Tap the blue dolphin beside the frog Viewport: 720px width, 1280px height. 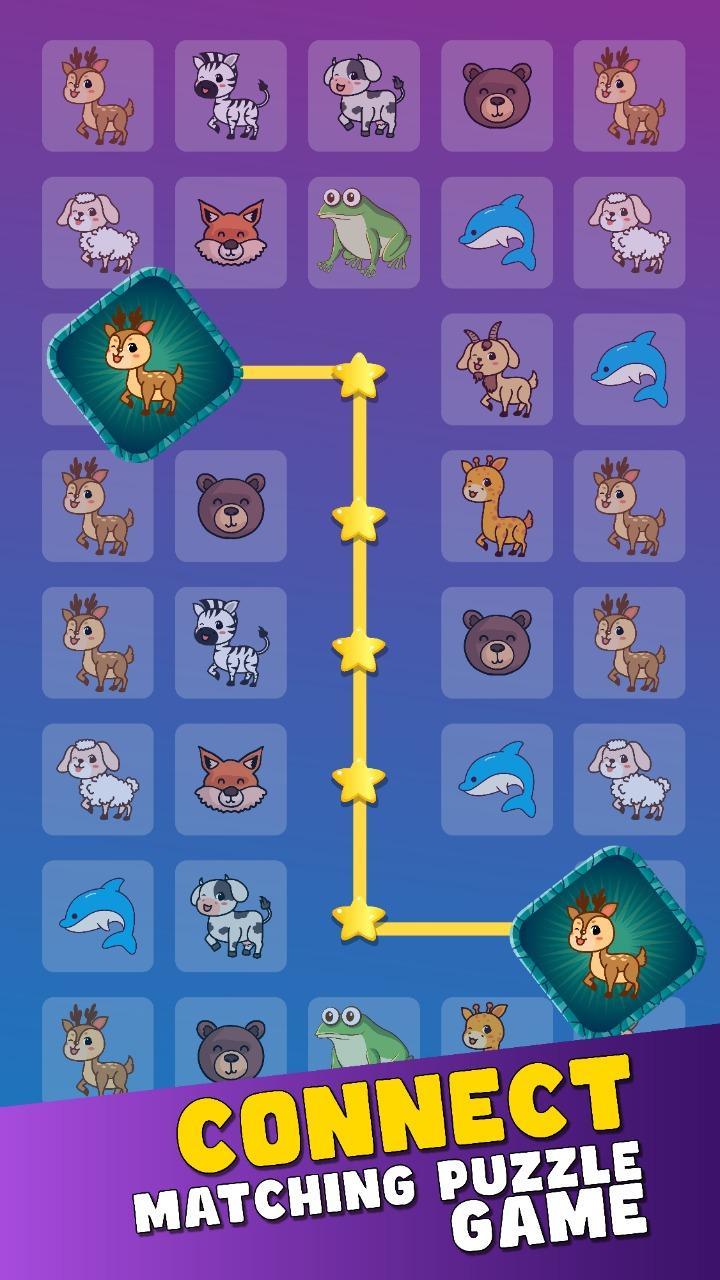[495, 232]
